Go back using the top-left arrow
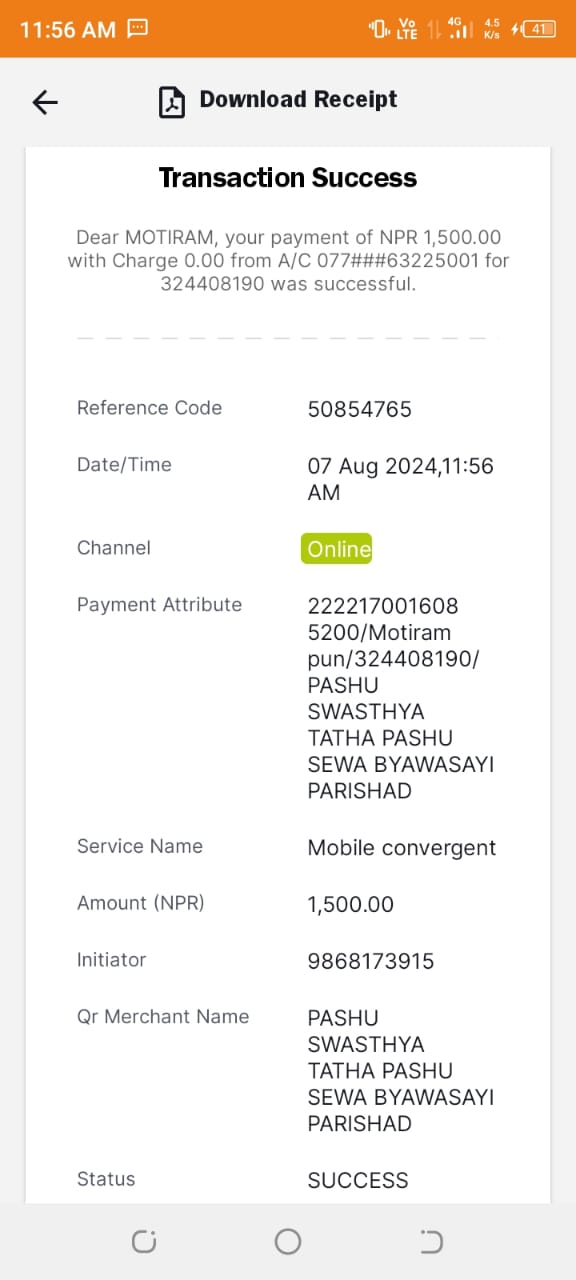Viewport: 576px width, 1280px height. point(45,102)
